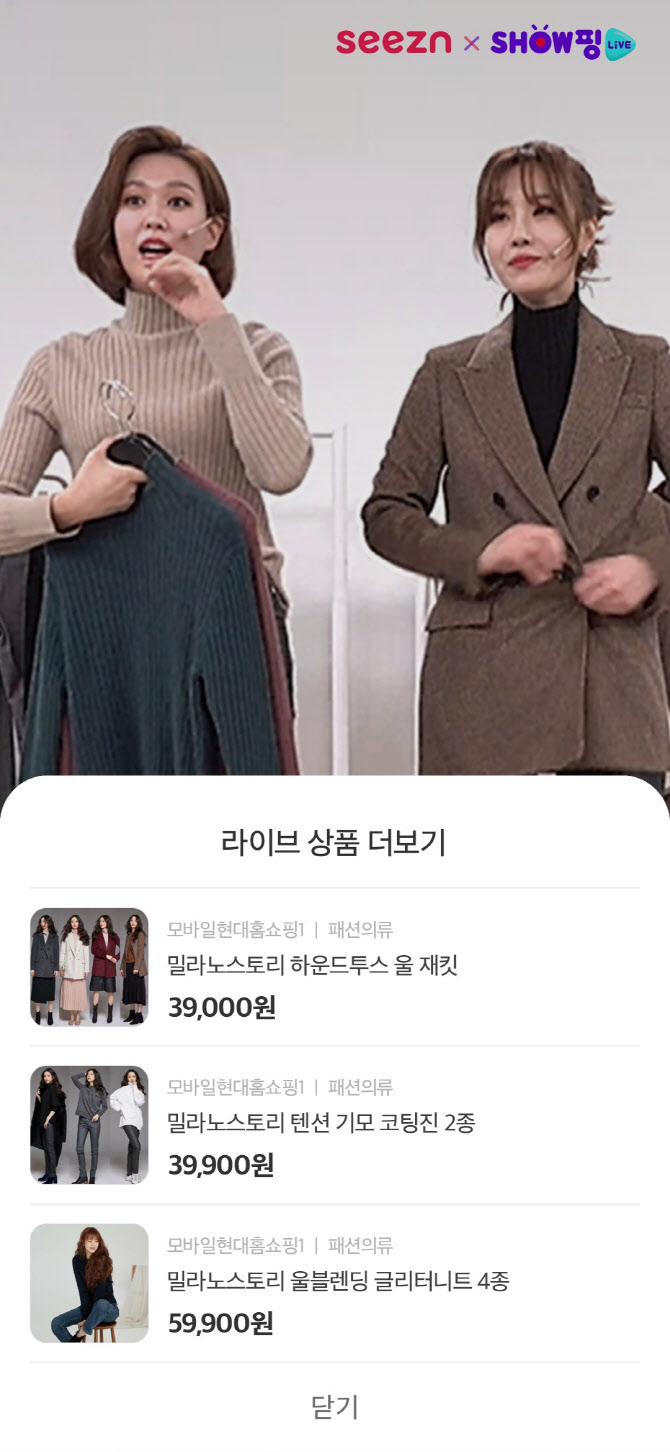Close the live products sheet with 닫기
Screen dimensions: 670x1452
pyautogui.click(x=334, y=1407)
